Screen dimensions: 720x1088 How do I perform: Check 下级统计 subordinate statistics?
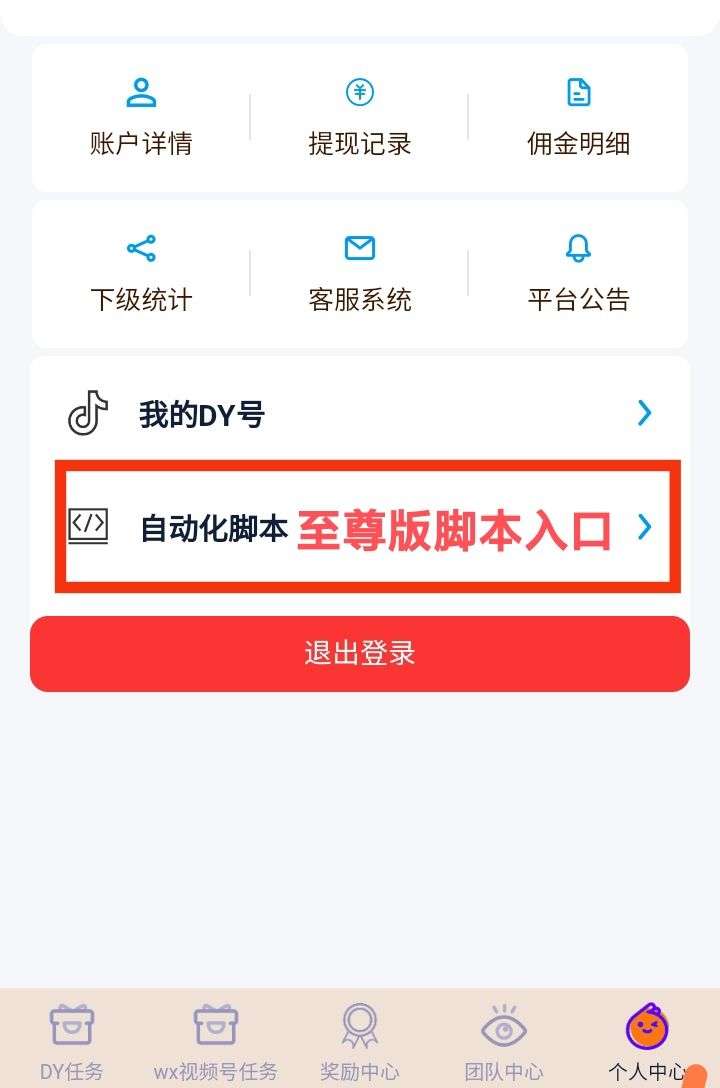tap(141, 274)
